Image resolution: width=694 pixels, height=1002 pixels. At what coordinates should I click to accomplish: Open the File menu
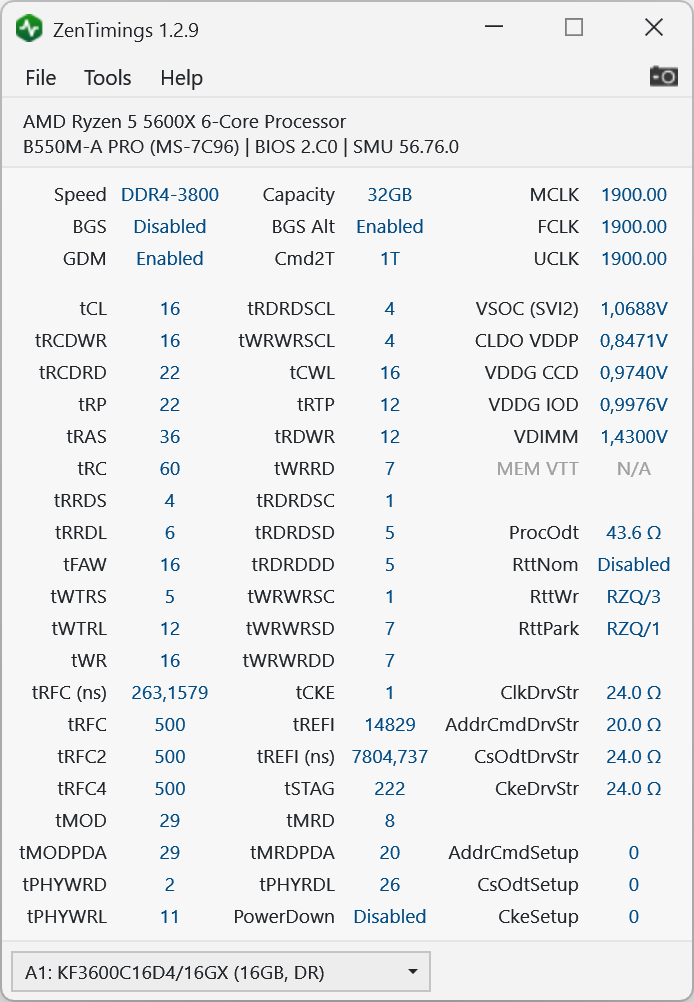click(x=41, y=78)
